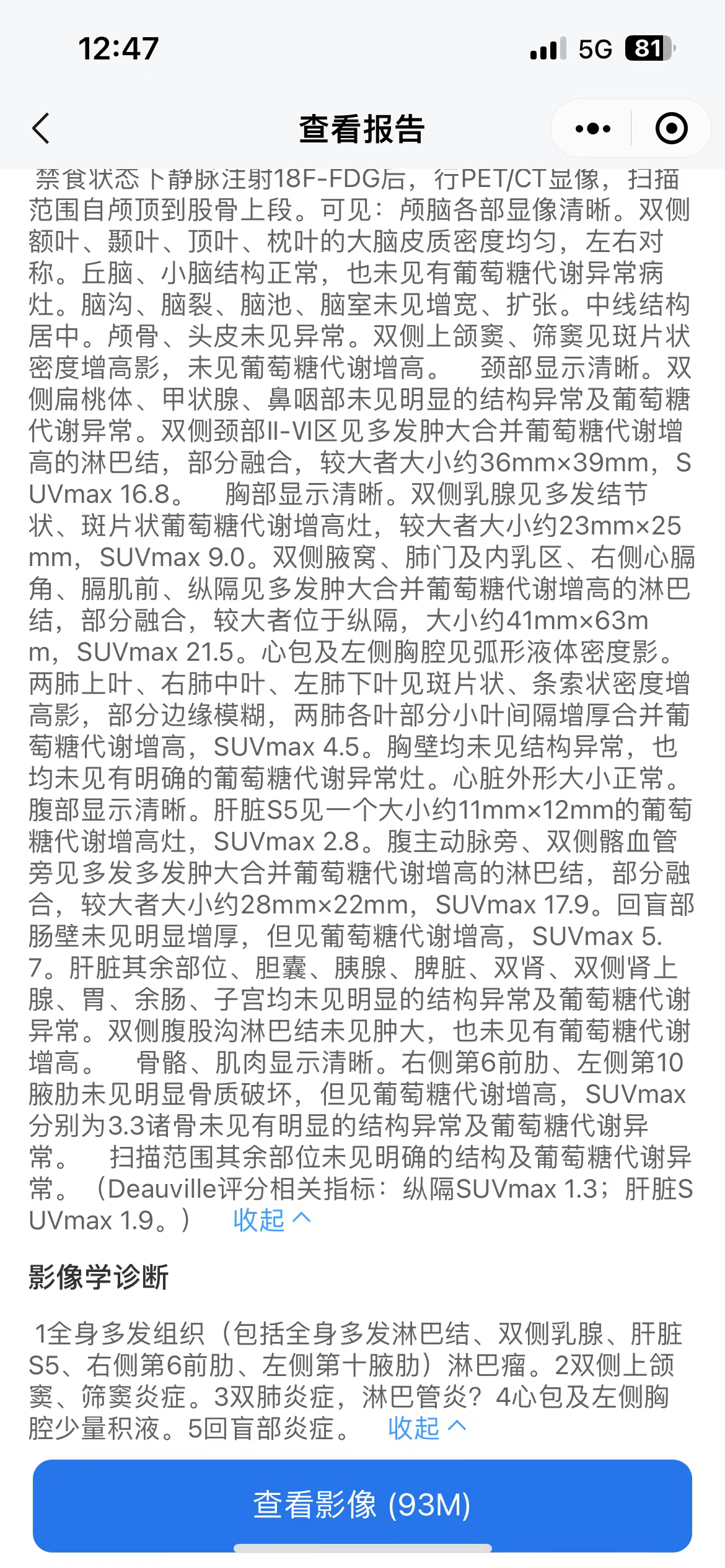725x1568 pixels.
Task: Go back from the 查看报告 page
Action: click(41, 129)
